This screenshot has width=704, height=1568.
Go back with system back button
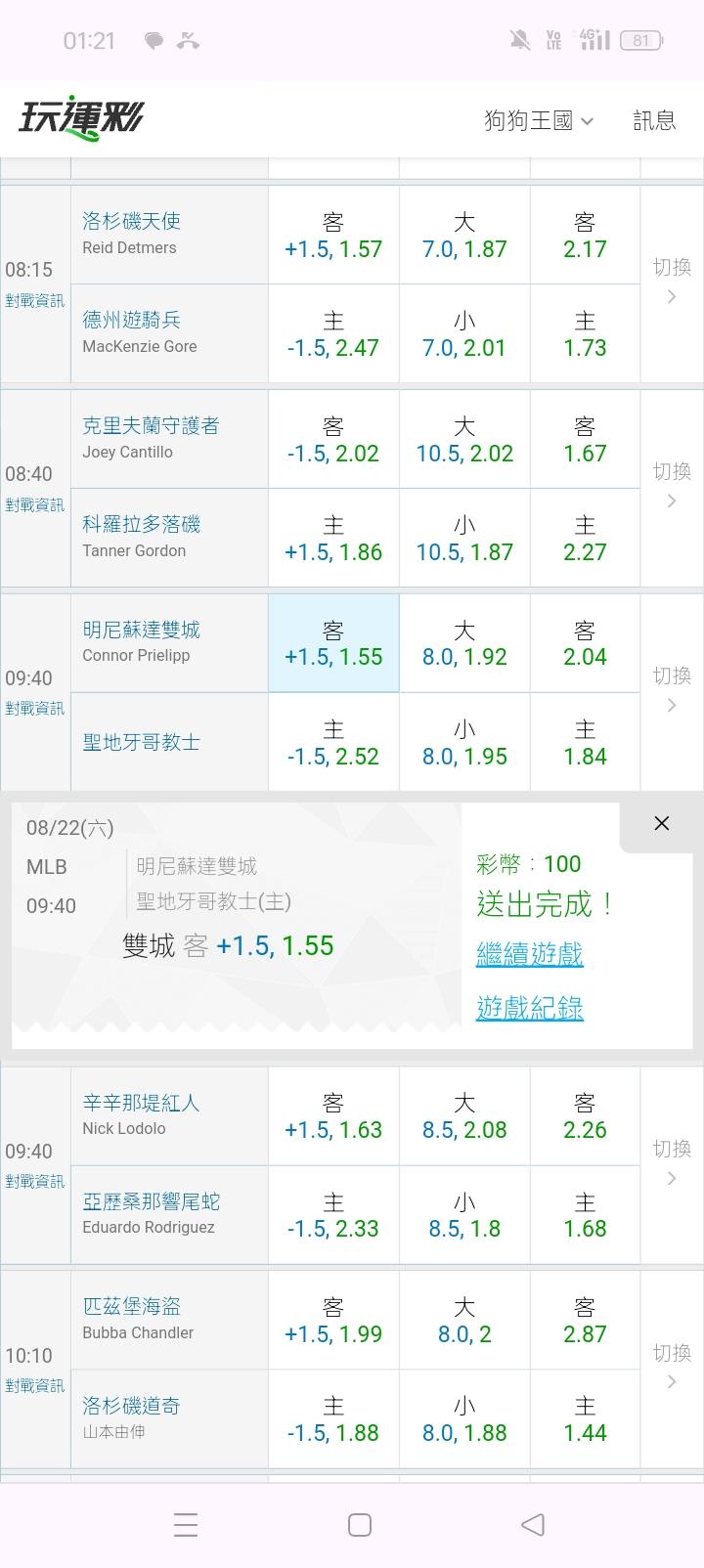[533, 1525]
